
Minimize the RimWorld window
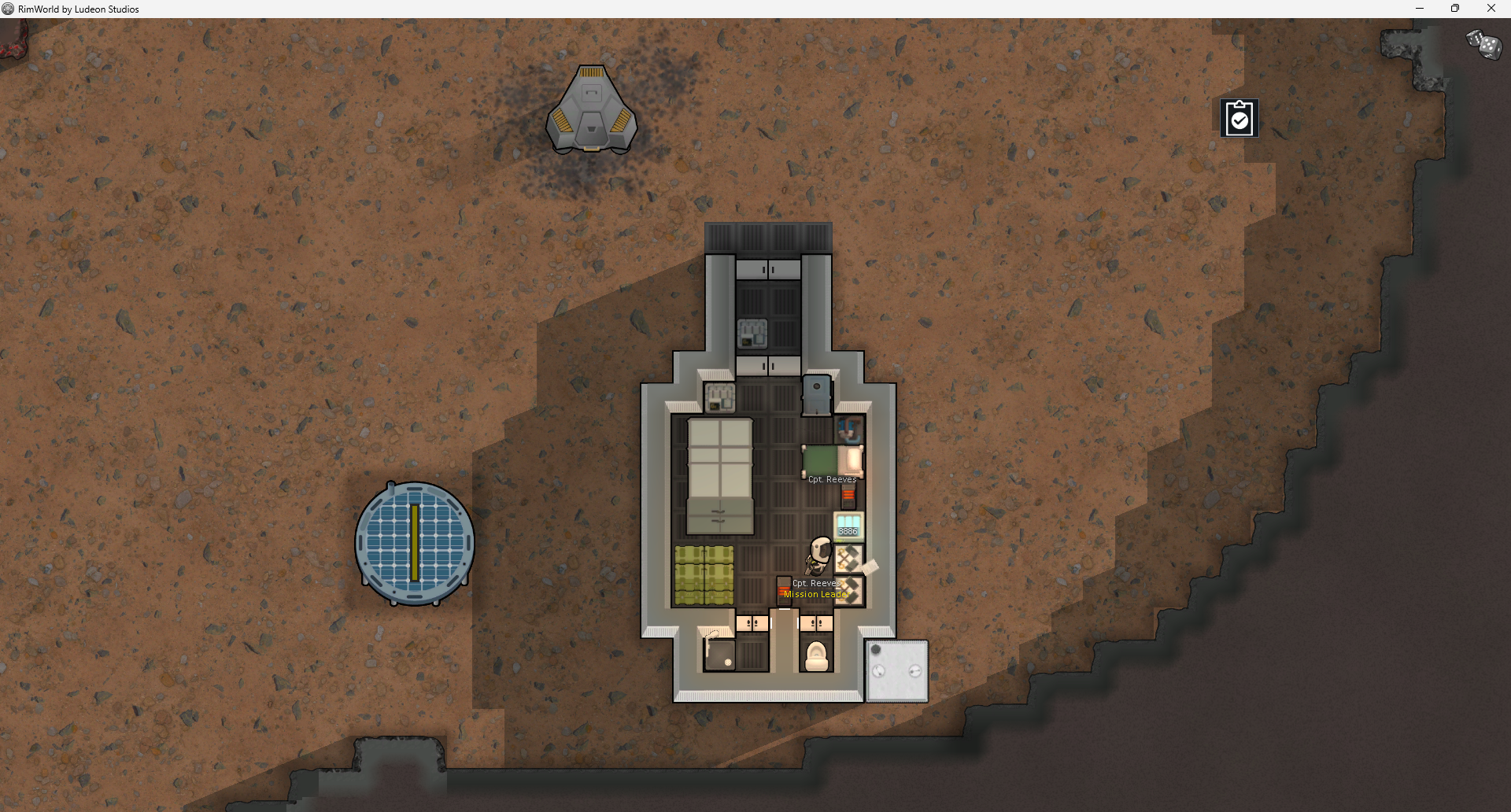[x=1420, y=9]
